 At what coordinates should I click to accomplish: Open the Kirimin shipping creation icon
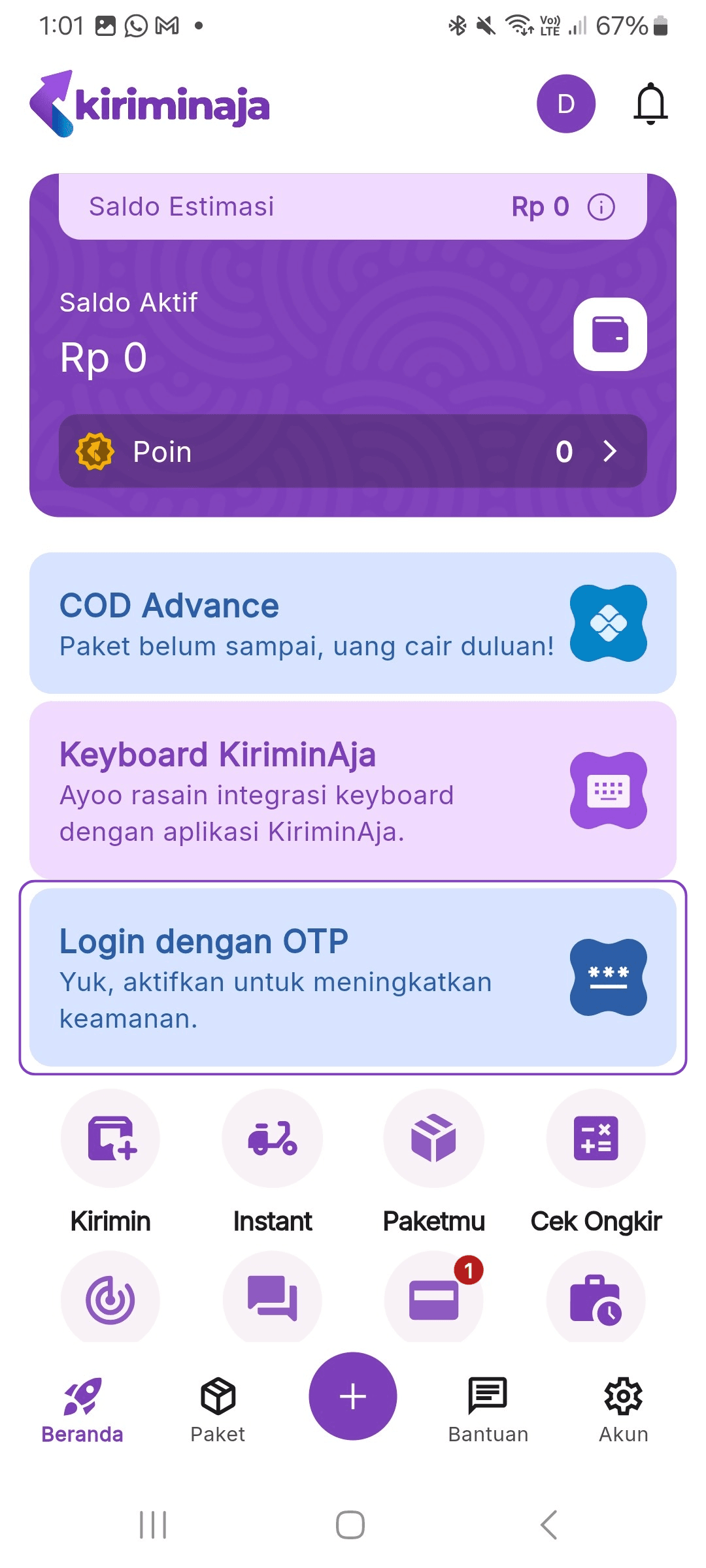pos(110,1138)
